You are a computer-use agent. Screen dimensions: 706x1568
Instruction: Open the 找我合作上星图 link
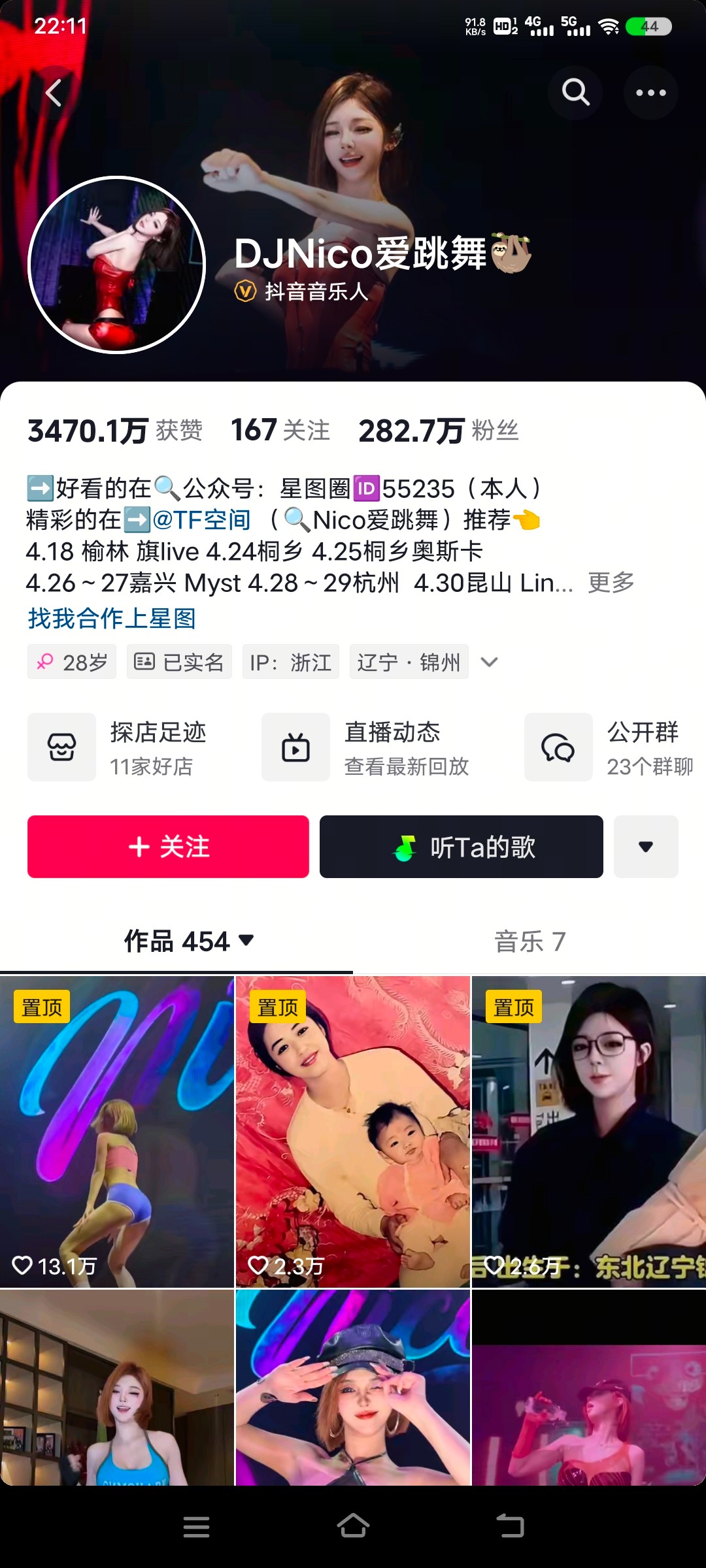pyautogui.click(x=112, y=618)
